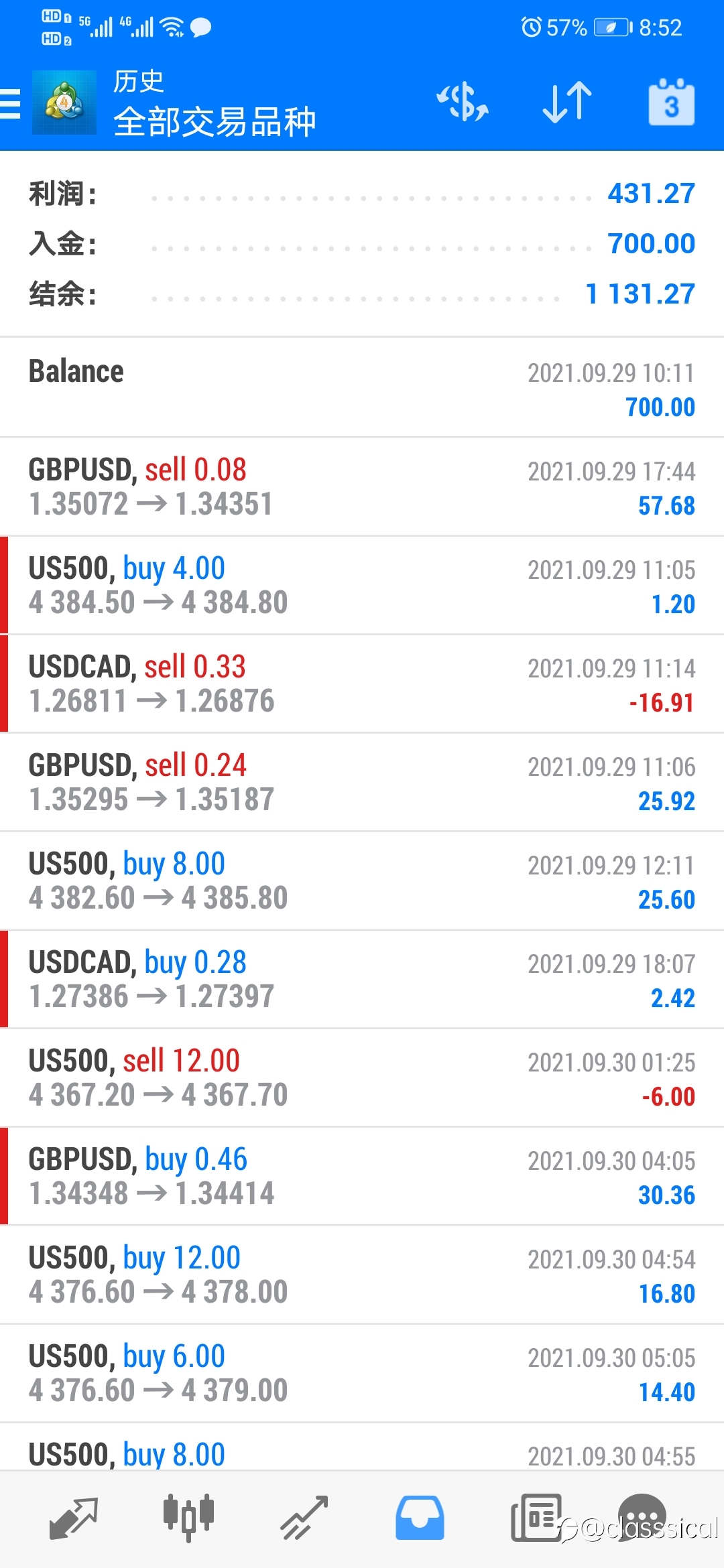
Task: Open USDCAD buy 0.28 trade row
Action: coord(362,979)
